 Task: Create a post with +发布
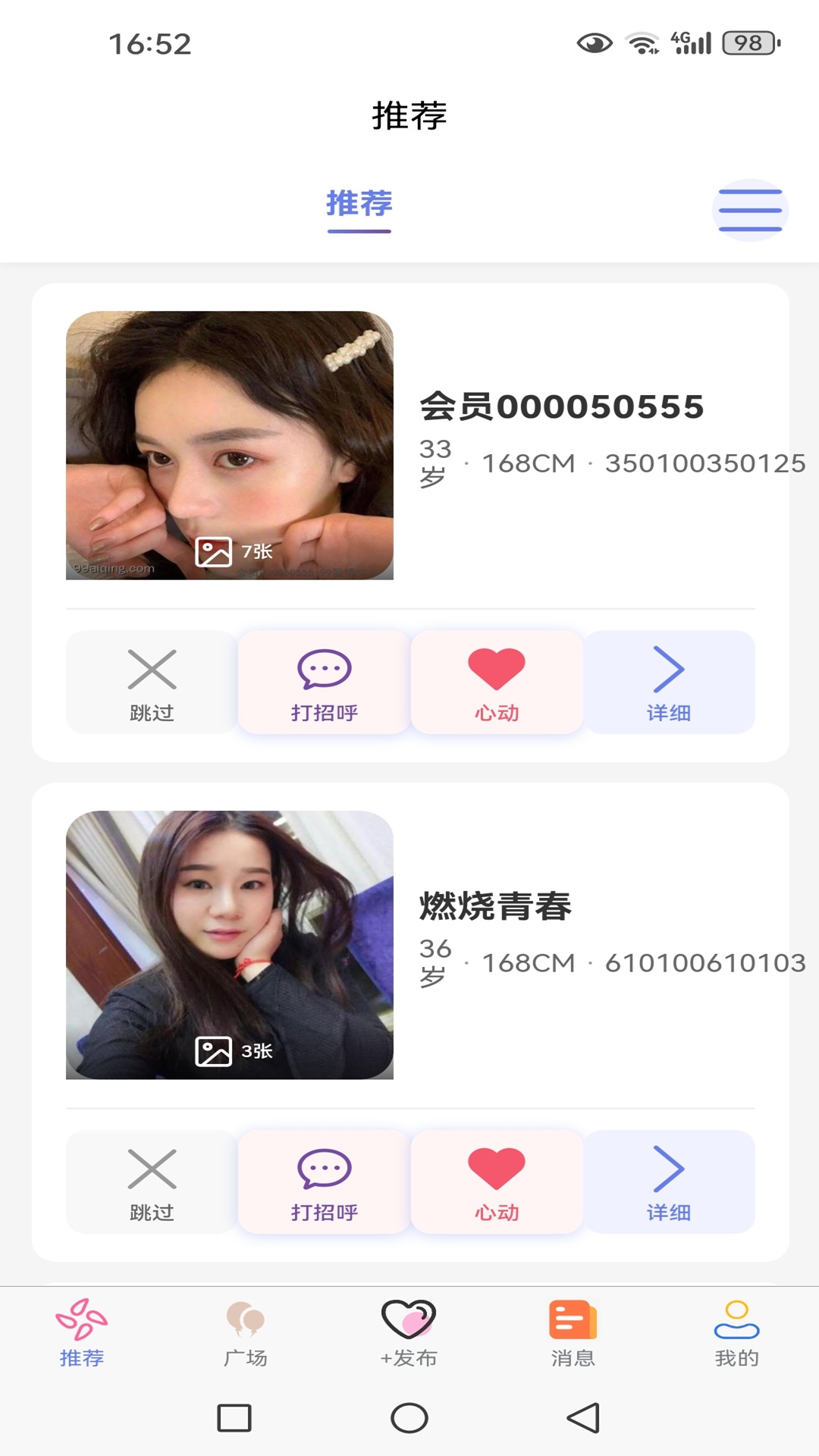coord(409,1333)
